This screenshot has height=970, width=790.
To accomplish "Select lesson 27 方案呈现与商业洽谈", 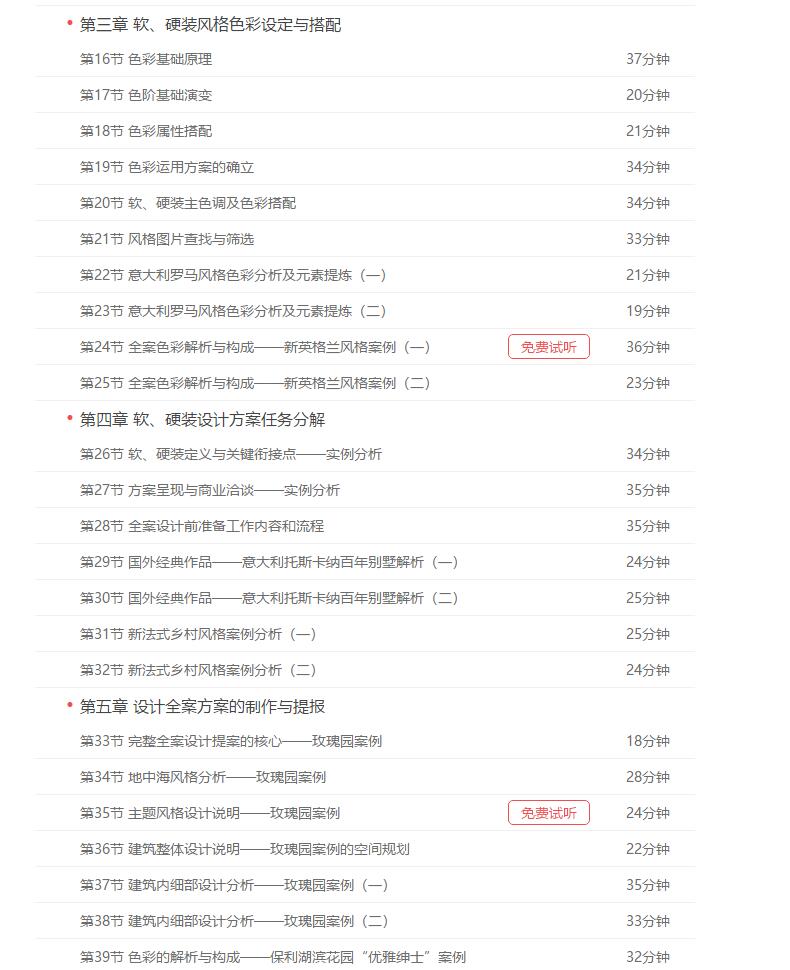I will tap(365, 490).
